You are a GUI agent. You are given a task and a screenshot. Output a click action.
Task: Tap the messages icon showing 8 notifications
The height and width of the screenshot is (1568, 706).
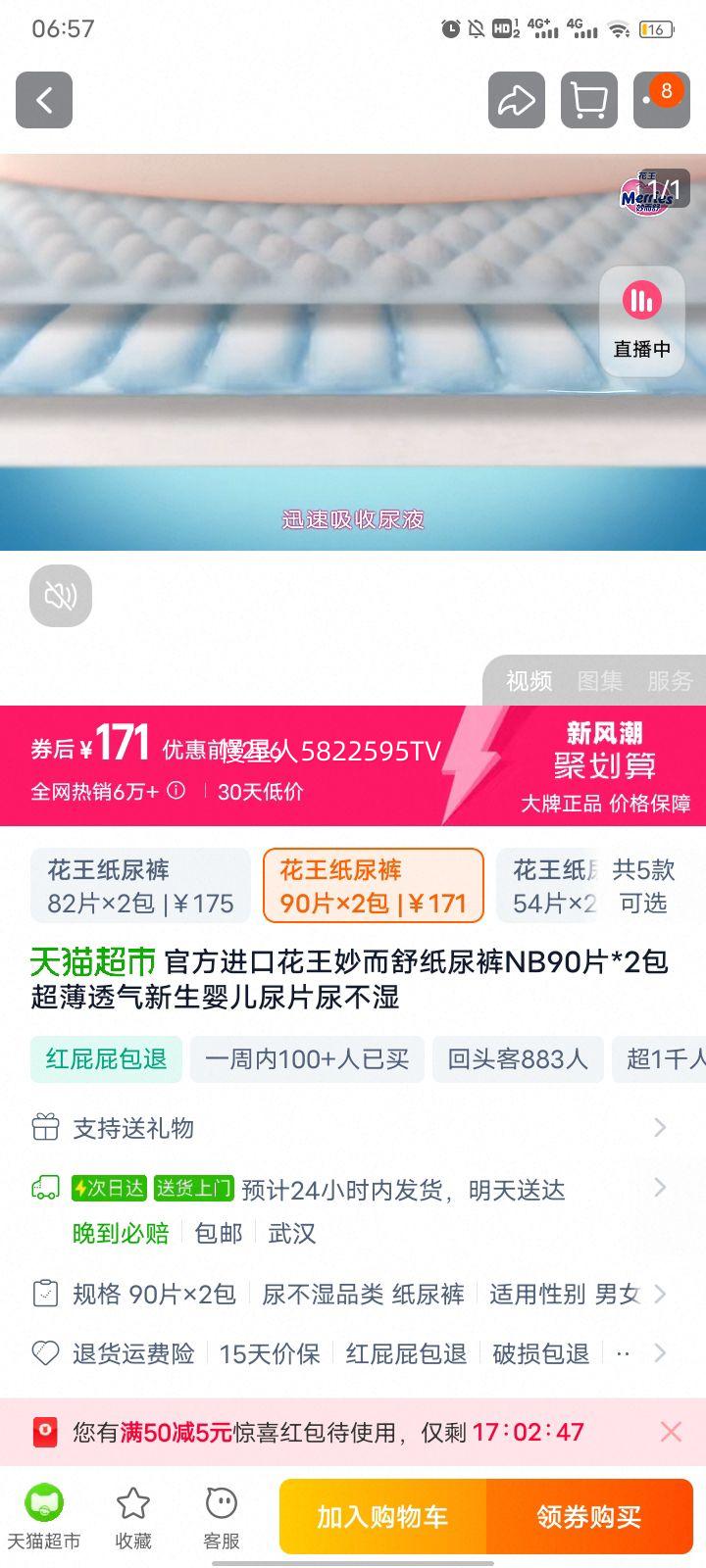pos(660,100)
